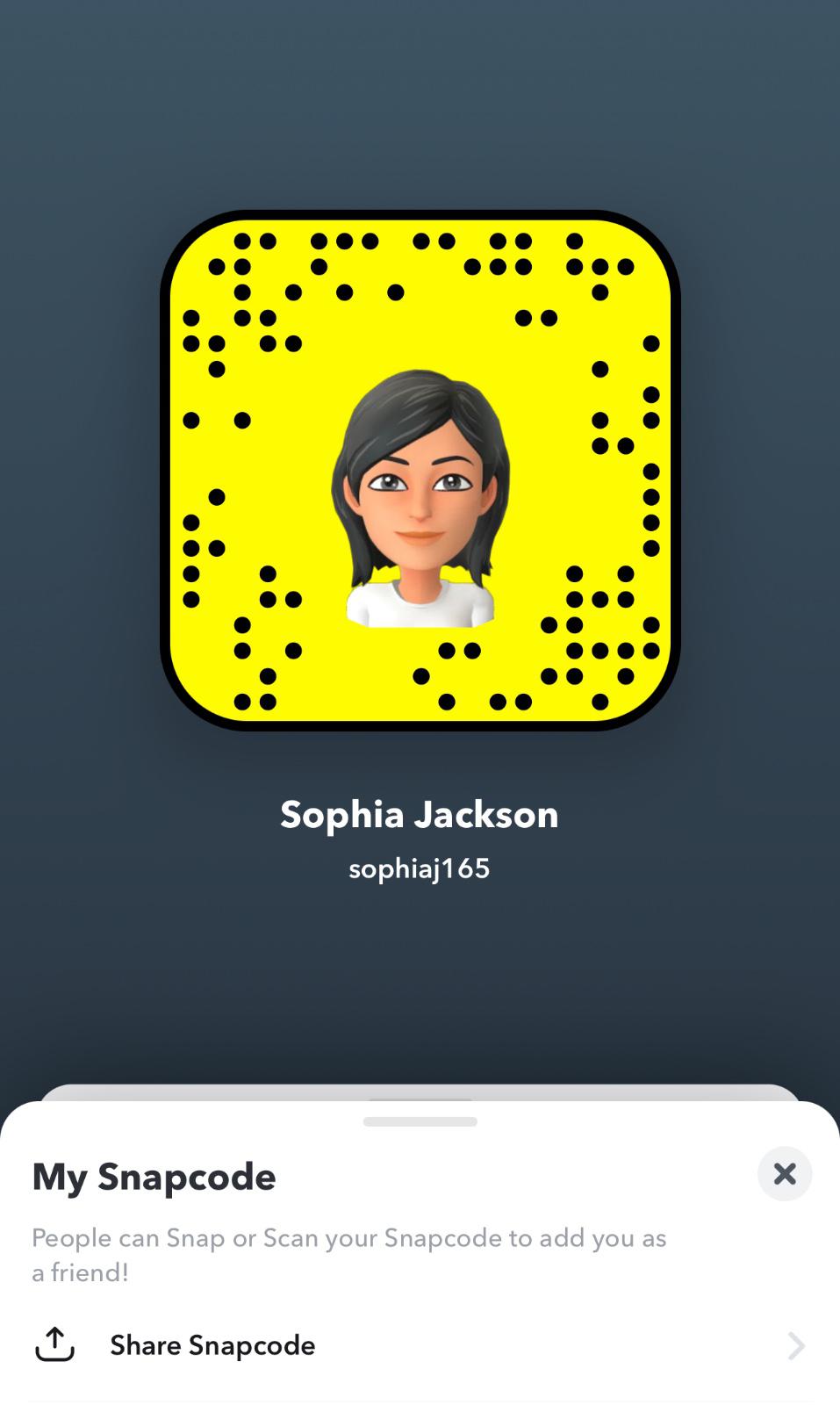The width and height of the screenshot is (840, 1405).
Task: Open the Share Snapcode row
Action: tap(420, 1345)
